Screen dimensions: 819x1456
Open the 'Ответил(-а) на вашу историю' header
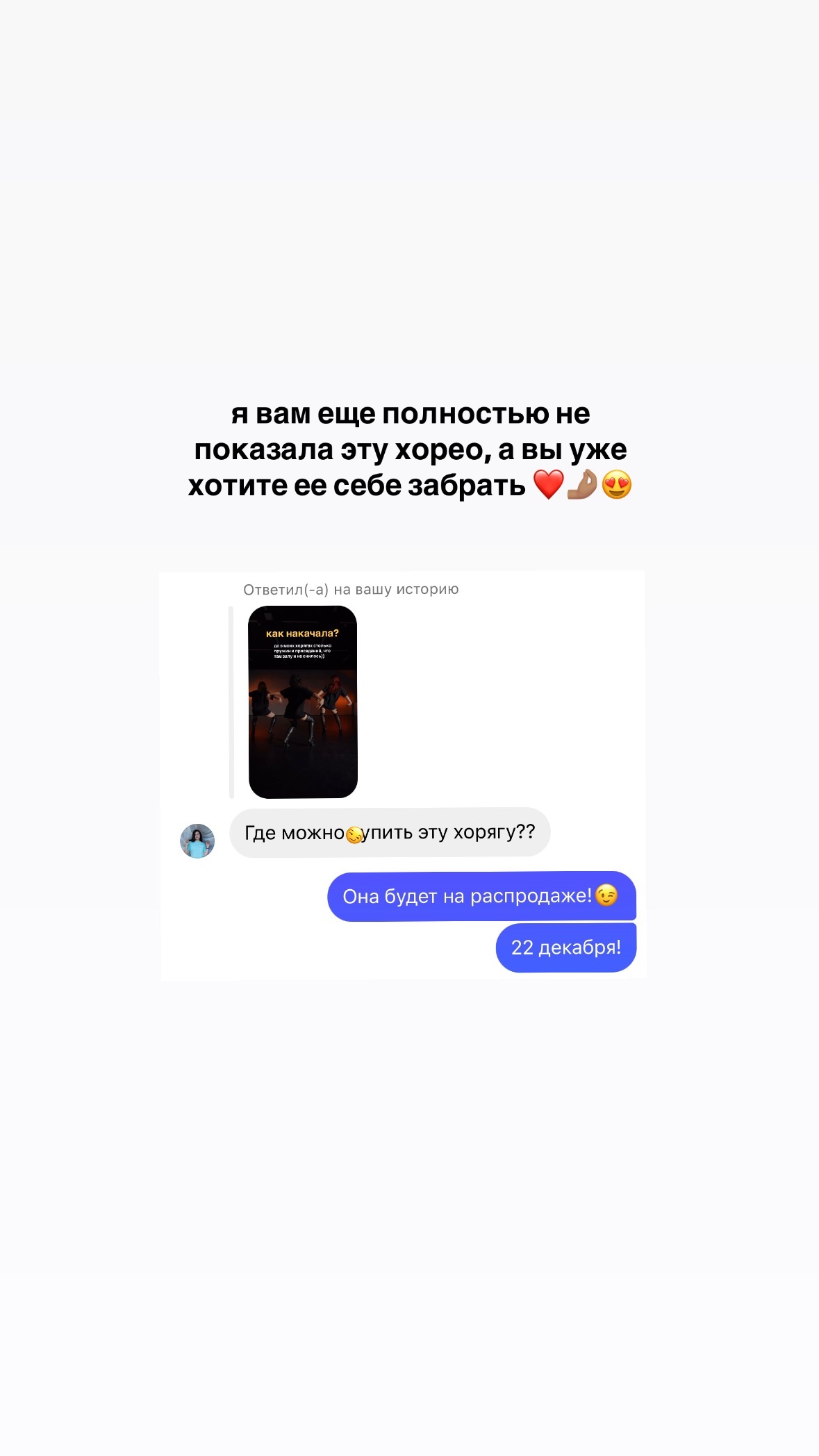point(349,589)
